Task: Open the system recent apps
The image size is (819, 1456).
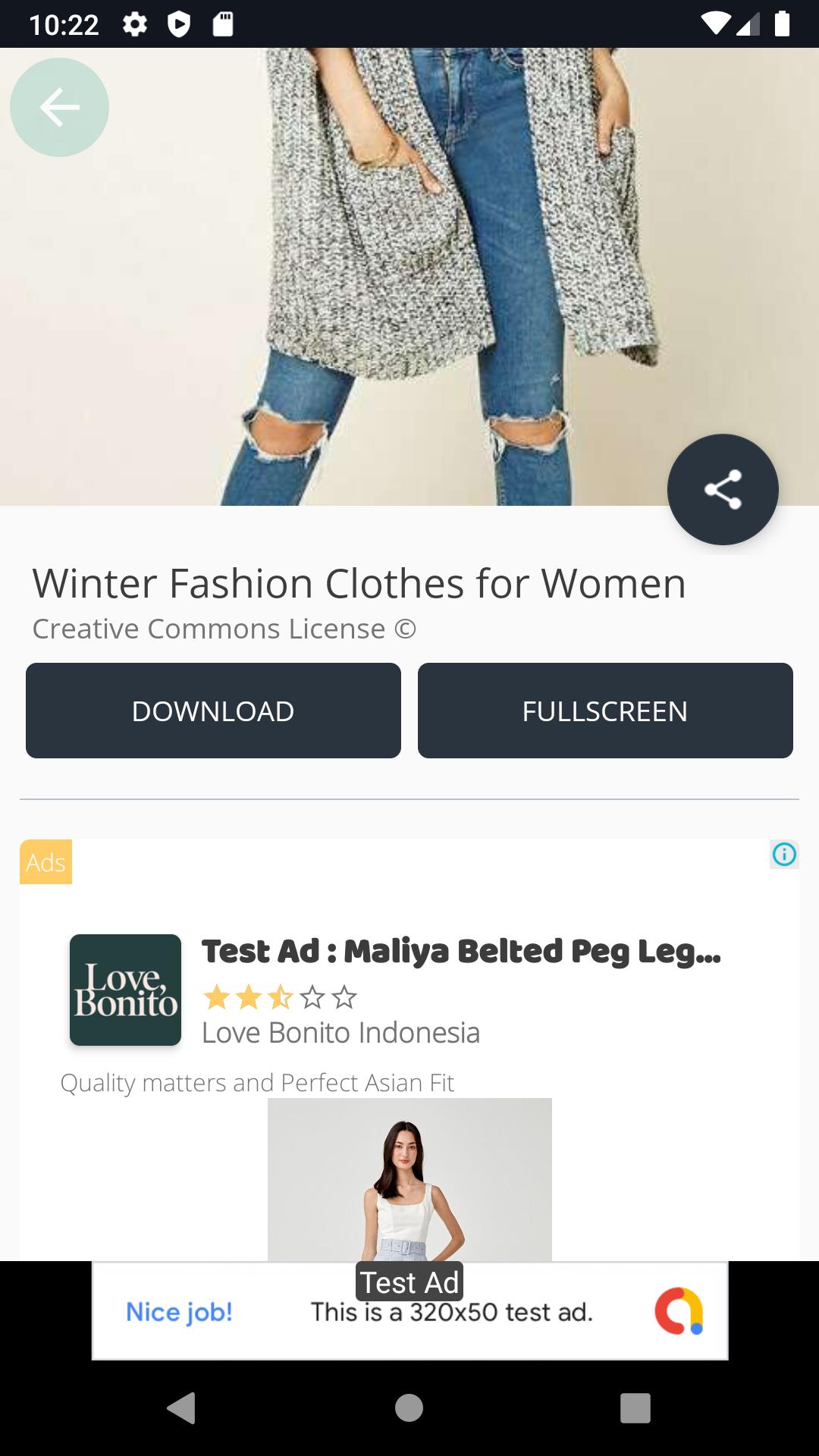Action: 635,1408
